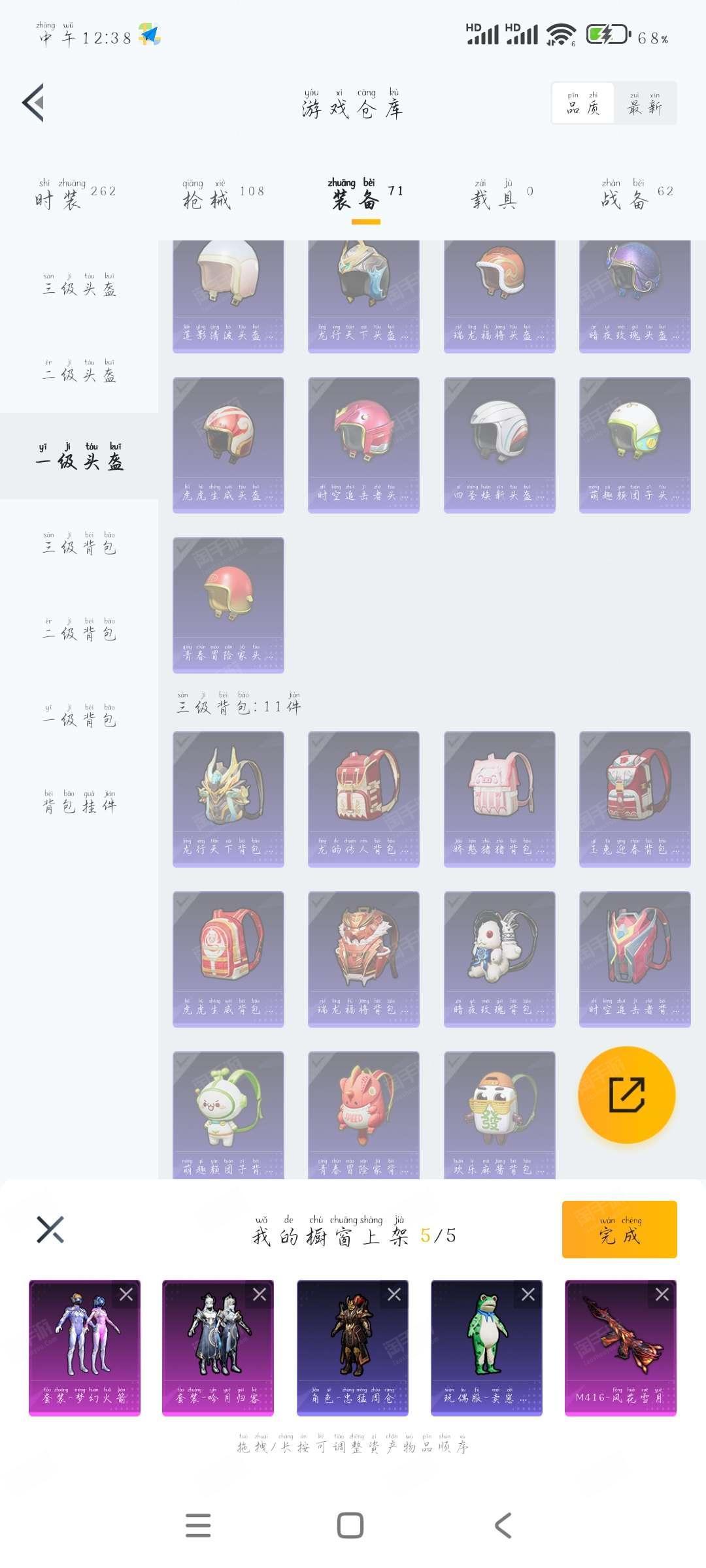Select the 虎虎生威头盔 item card

click(x=228, y=444)
